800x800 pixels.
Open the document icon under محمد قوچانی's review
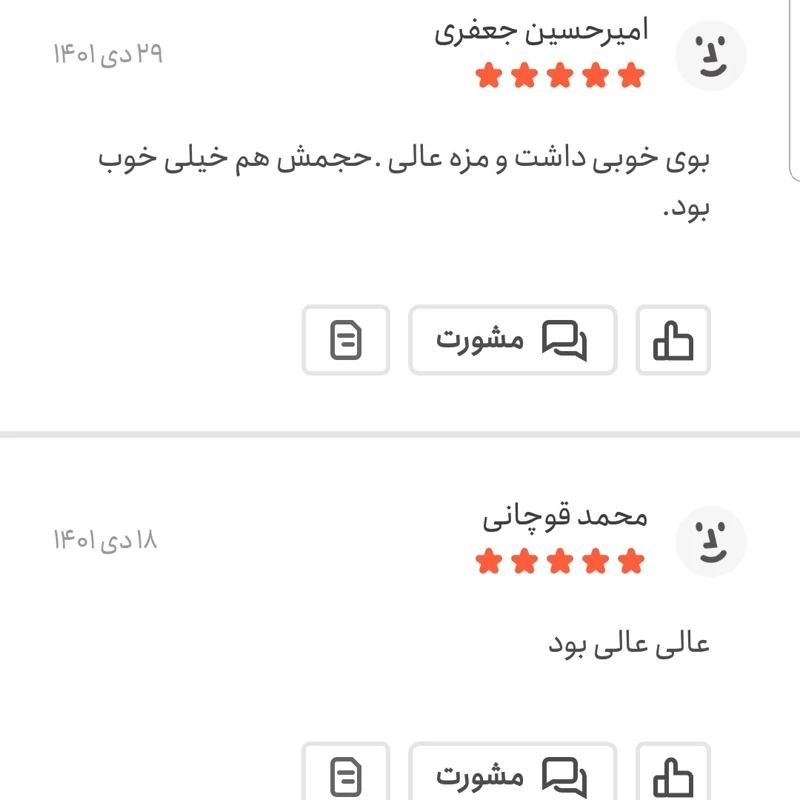[345, 775]
